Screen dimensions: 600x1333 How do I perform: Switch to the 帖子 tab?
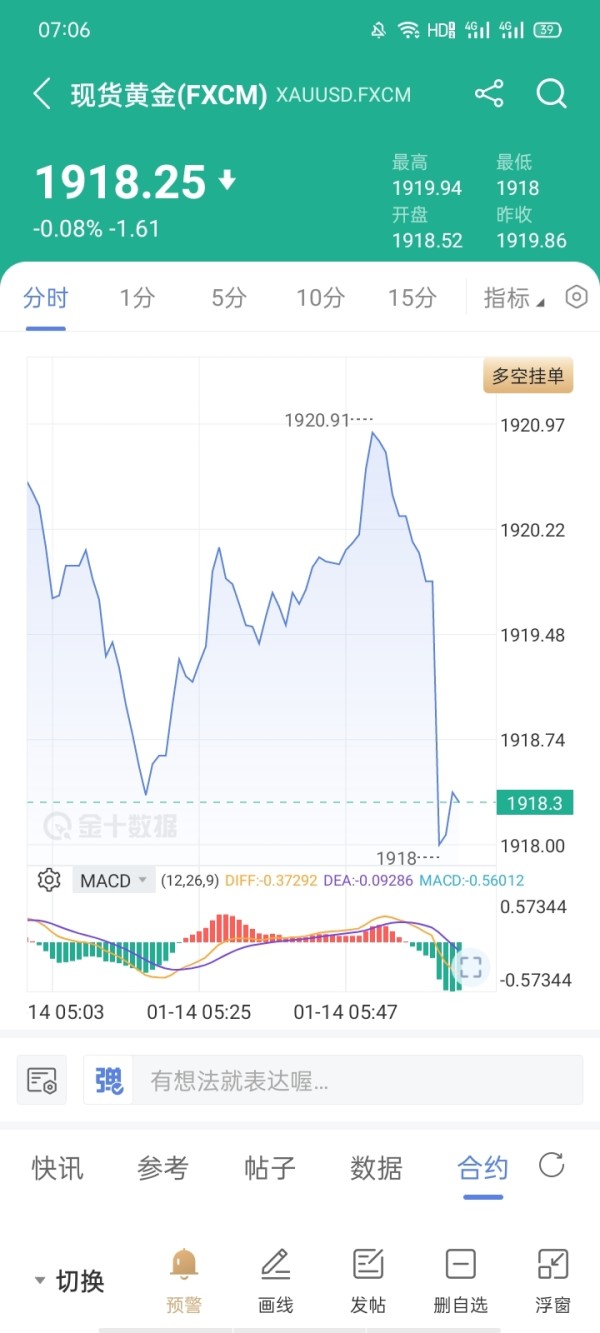270,1167
